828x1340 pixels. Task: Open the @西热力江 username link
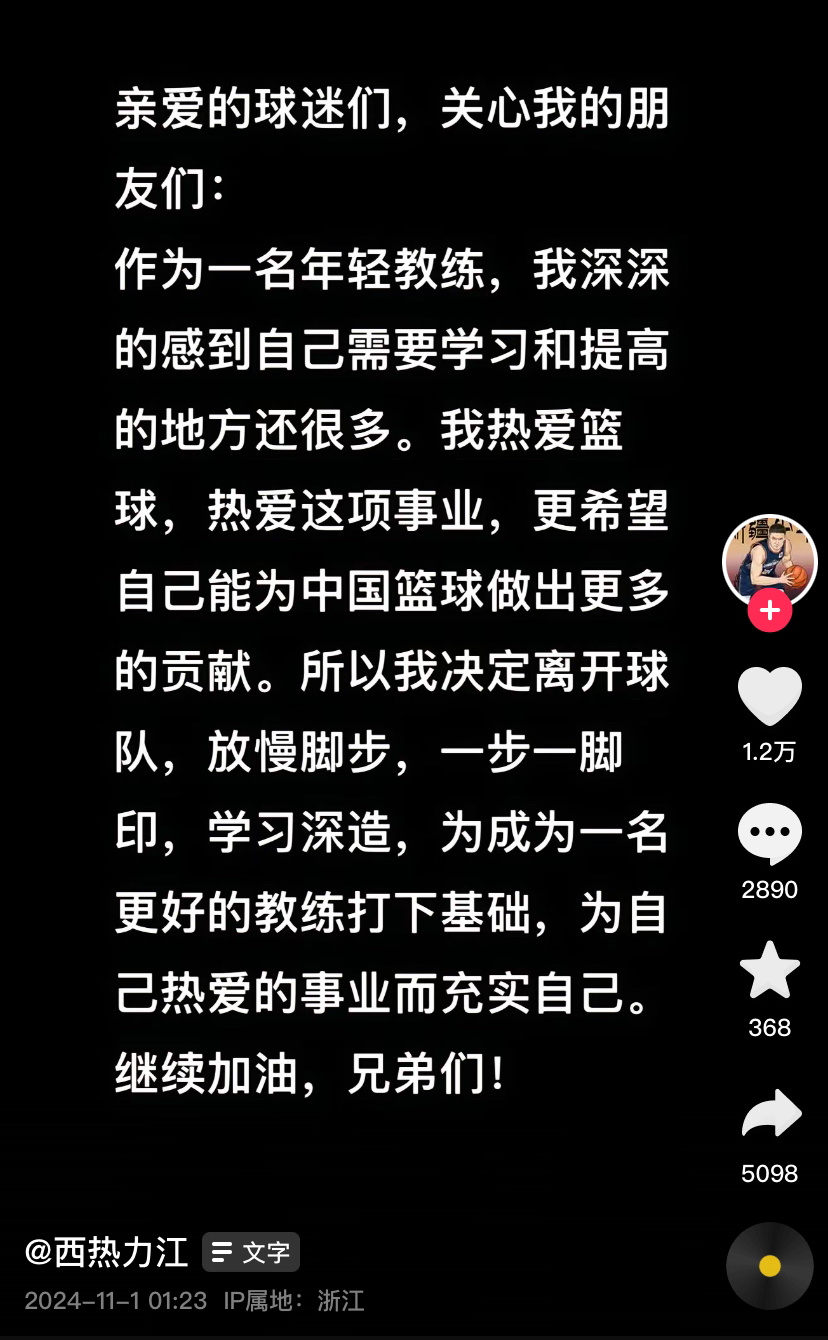point(106,1252)
